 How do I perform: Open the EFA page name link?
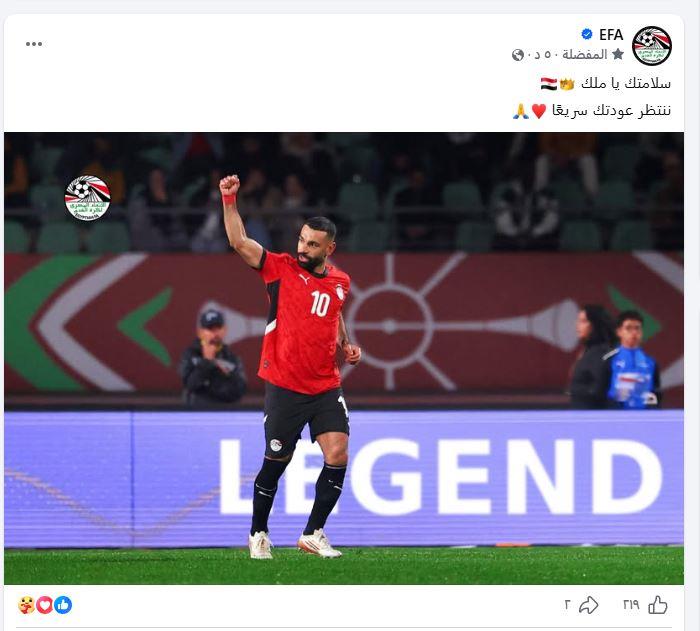pos(610,35)
